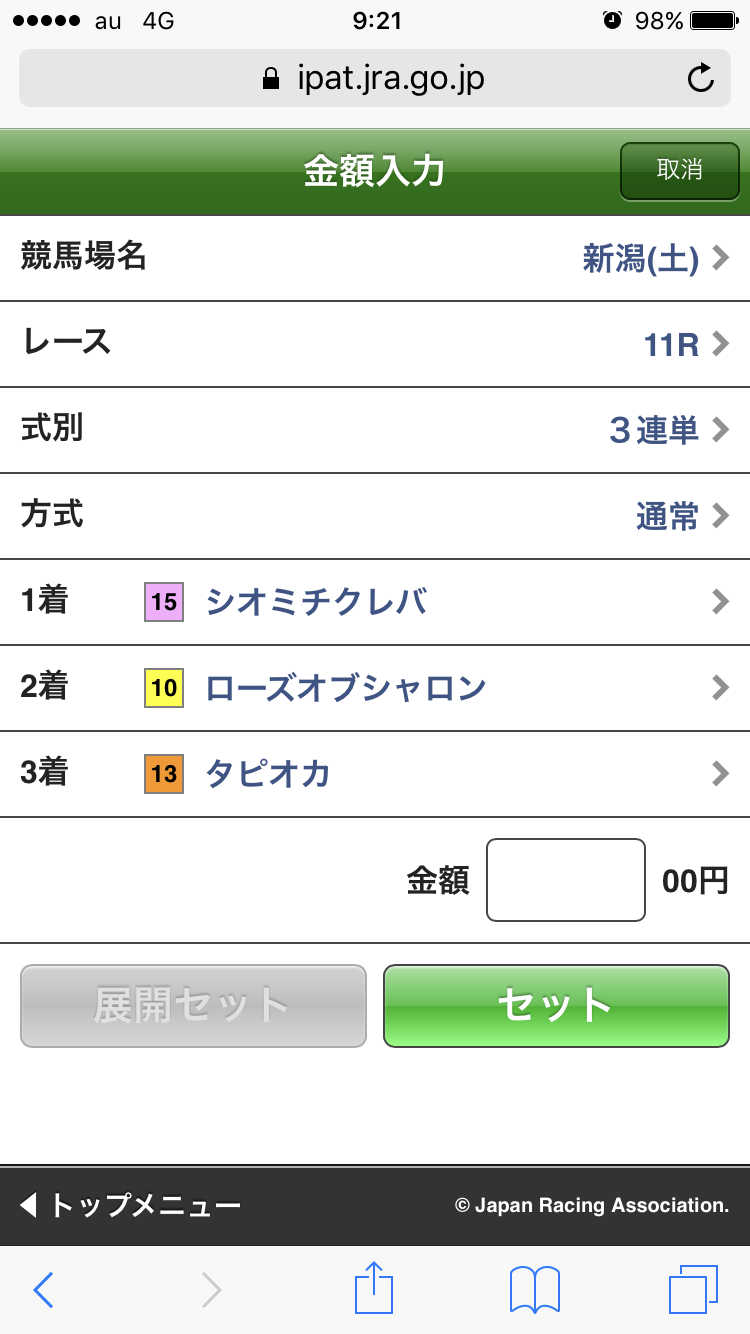
Task: Open the Safari share sheet
Action: (x=374, y=1288)
